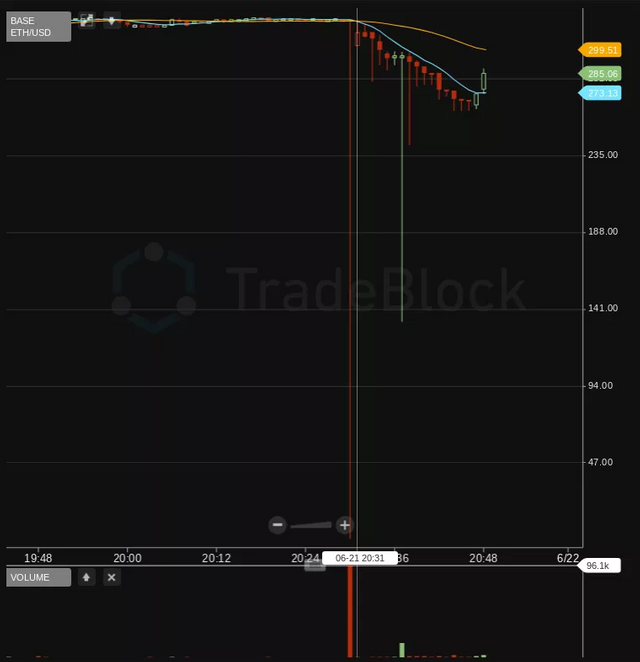This screenshot has height=662, width=640.
Task: Zoom out the chart with minus button
Action: 278,525
